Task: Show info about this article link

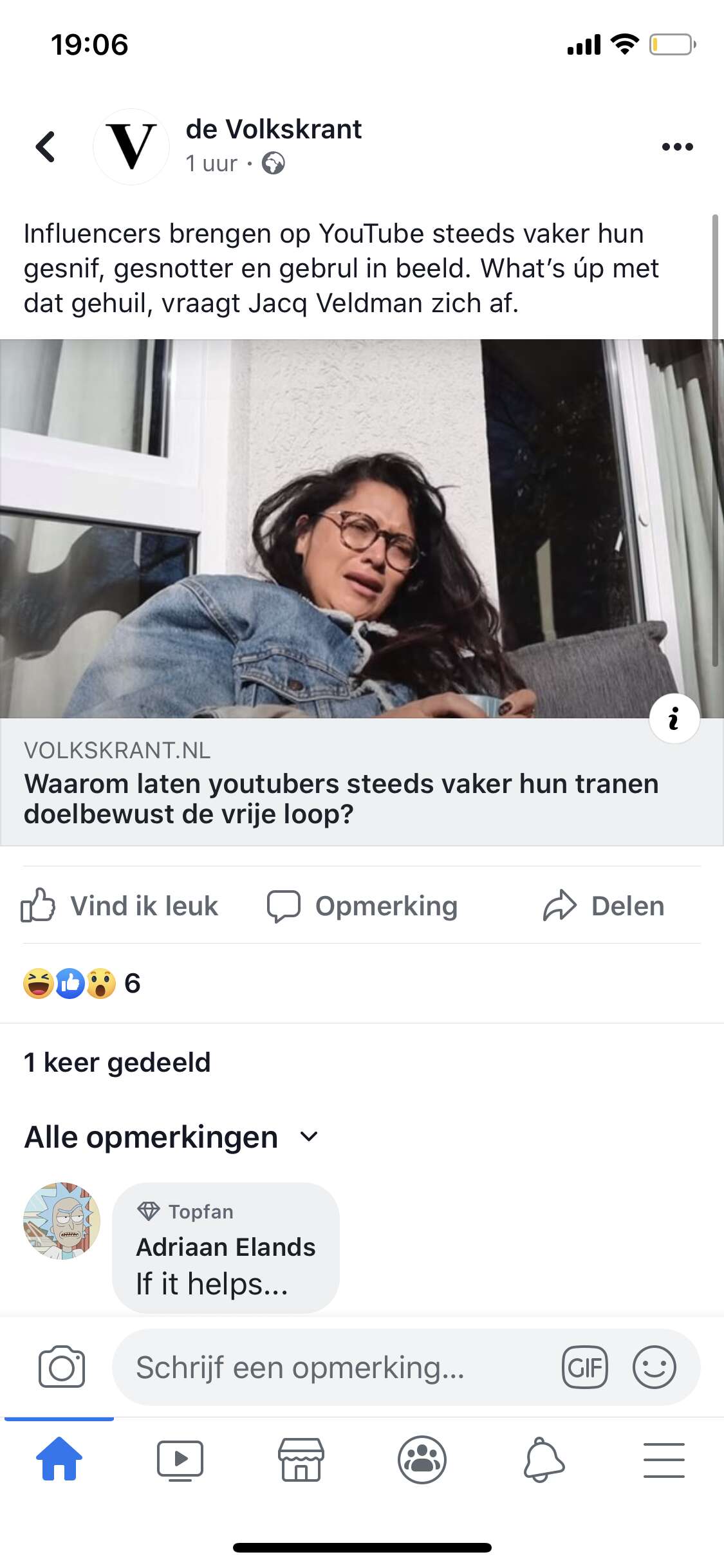Action: pos(674,718)
